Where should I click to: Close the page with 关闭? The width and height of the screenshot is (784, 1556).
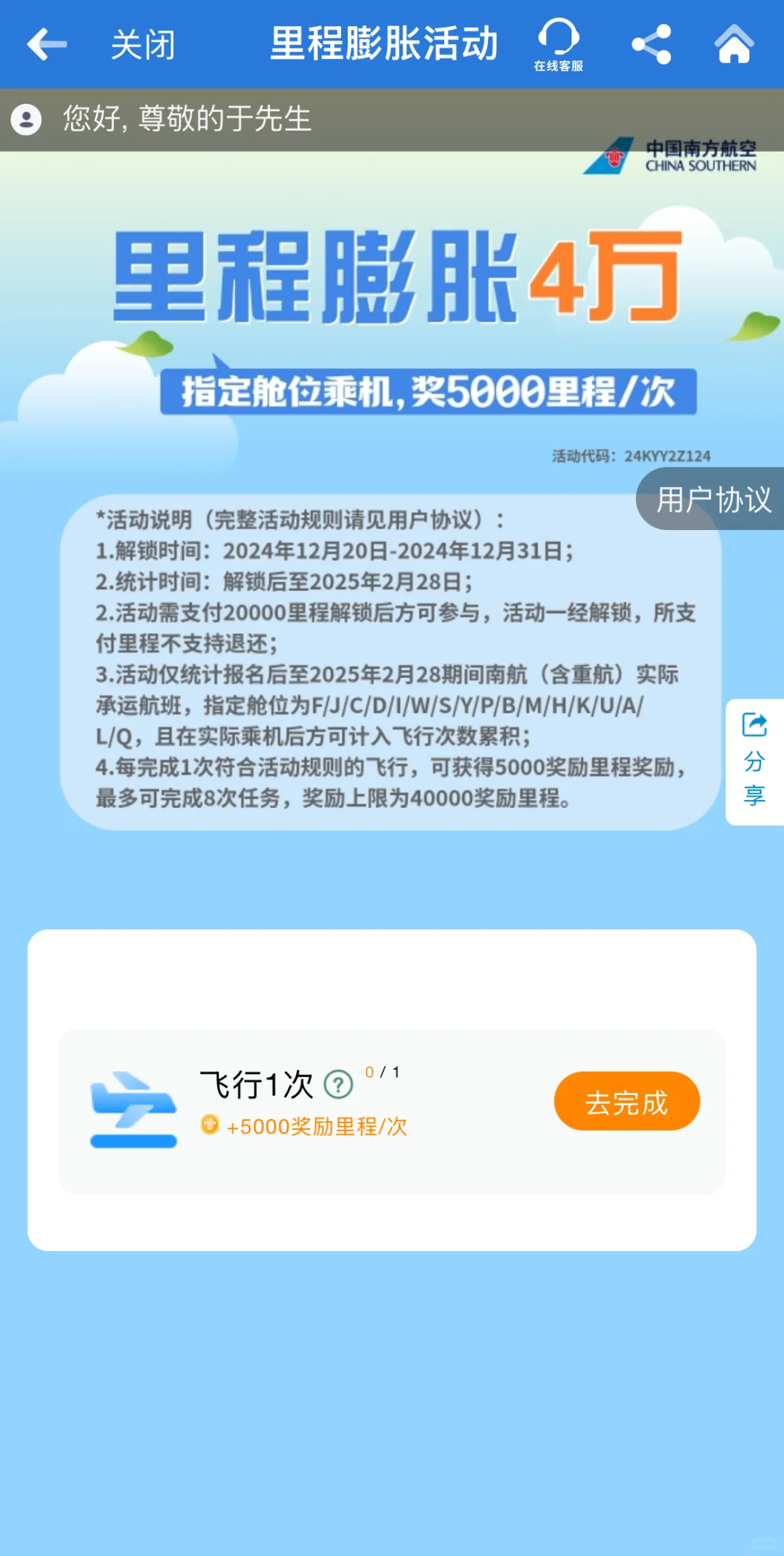[143, 45]
